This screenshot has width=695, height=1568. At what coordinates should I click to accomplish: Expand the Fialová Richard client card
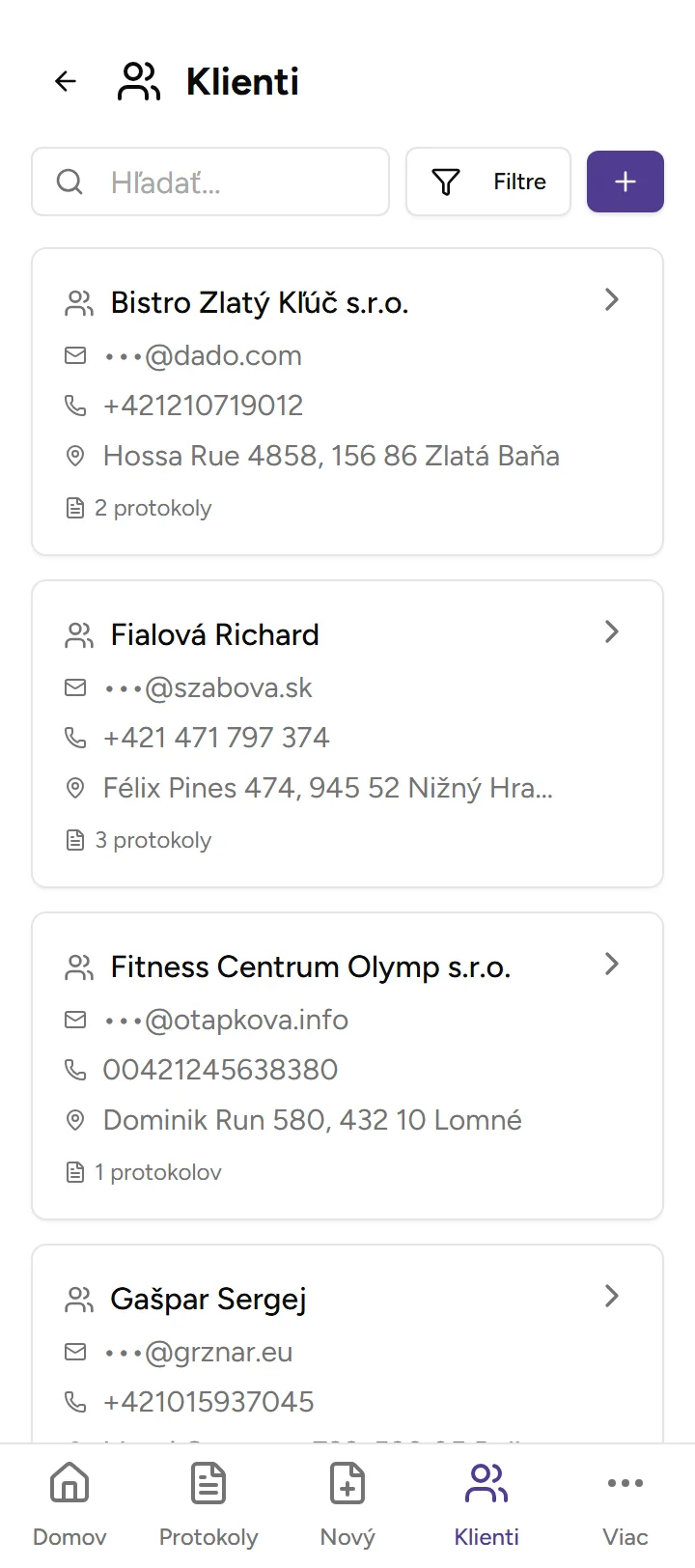[611, 632]
